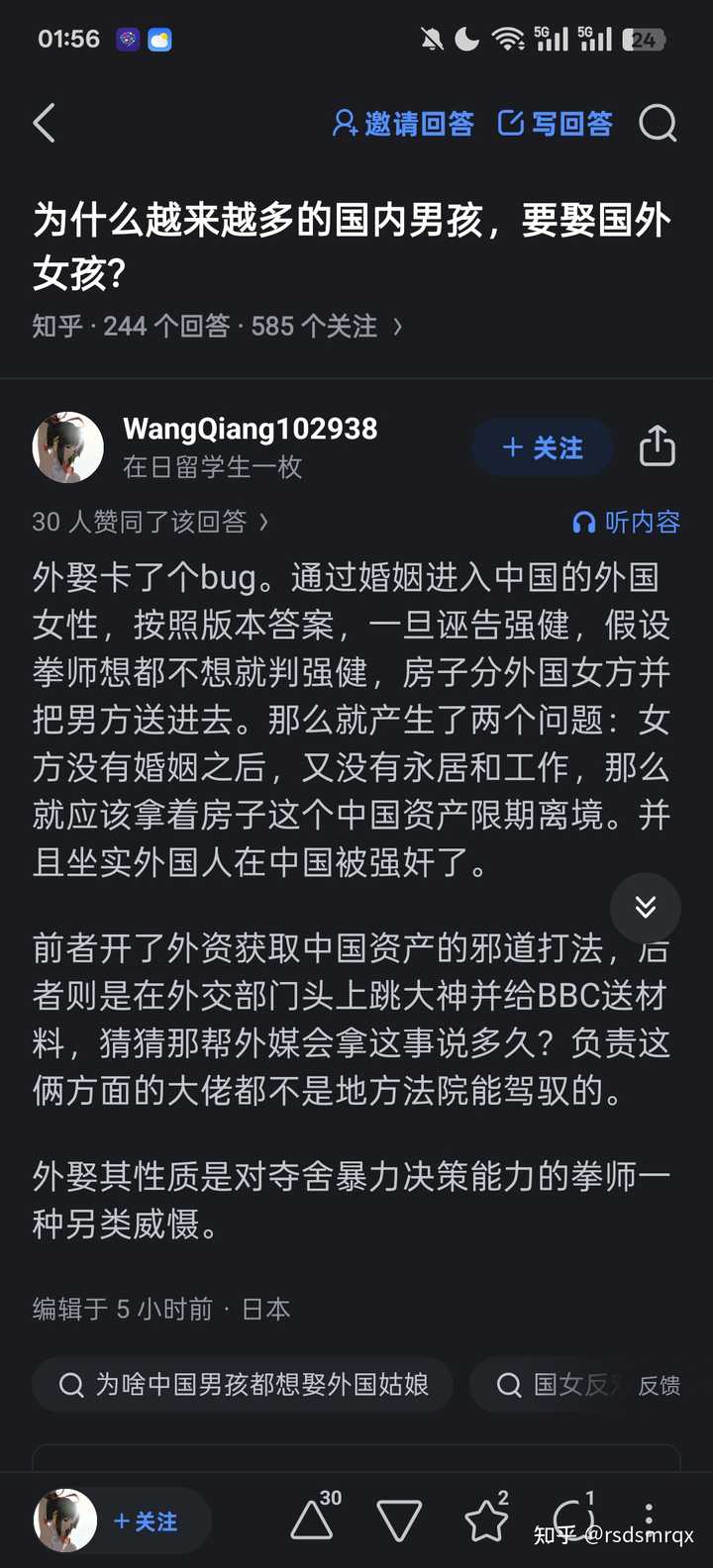The image size is (713, 1568).
Task: Open WangQiang102938's profile avatar
Action: [x=68, y=448]
